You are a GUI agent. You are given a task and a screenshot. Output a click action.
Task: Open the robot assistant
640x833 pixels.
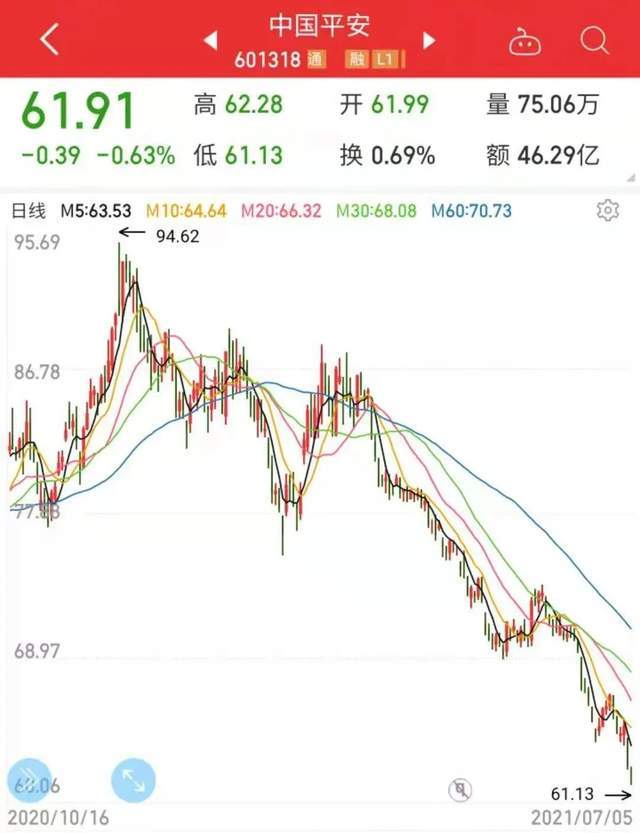(524, 41)
